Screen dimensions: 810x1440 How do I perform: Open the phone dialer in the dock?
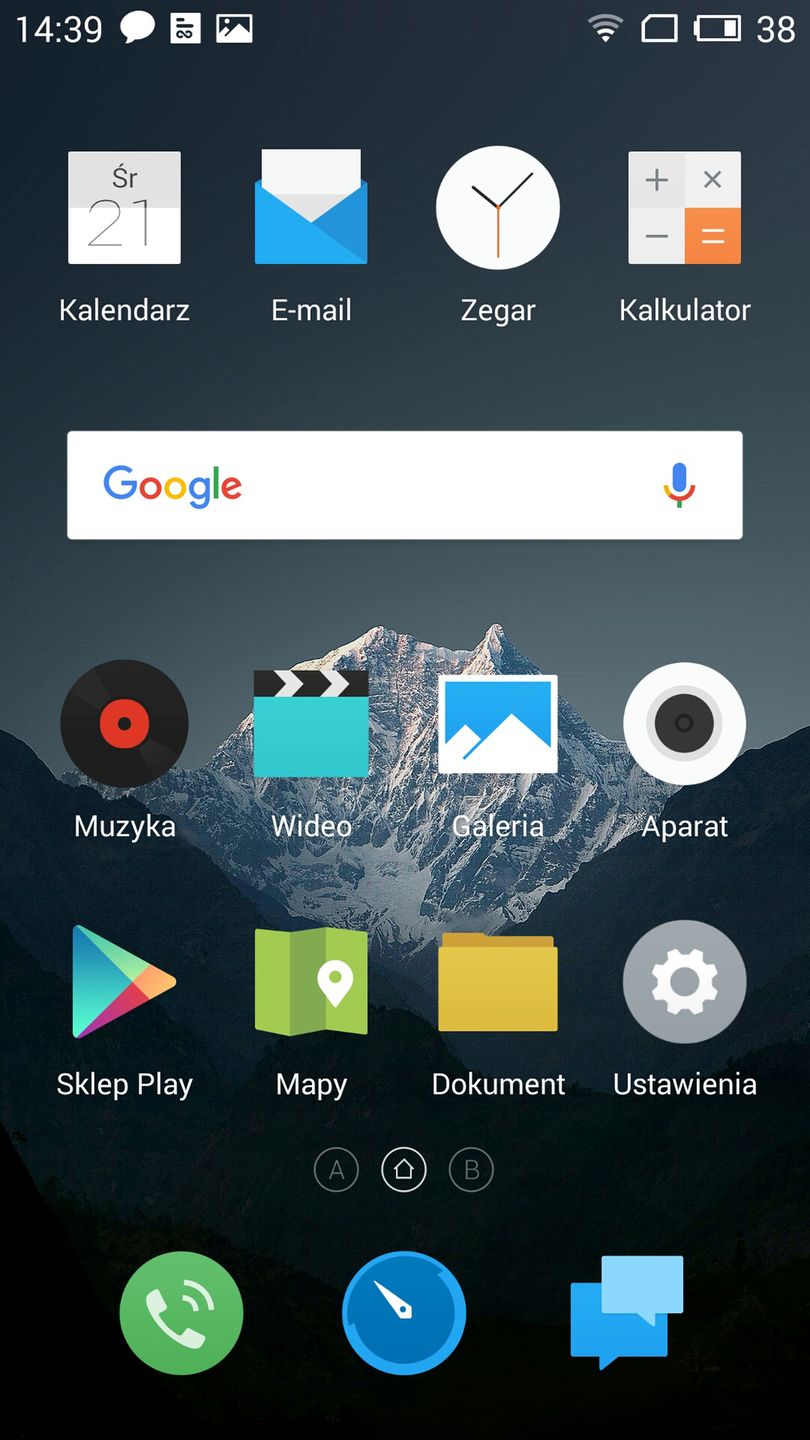point(181,1313)
